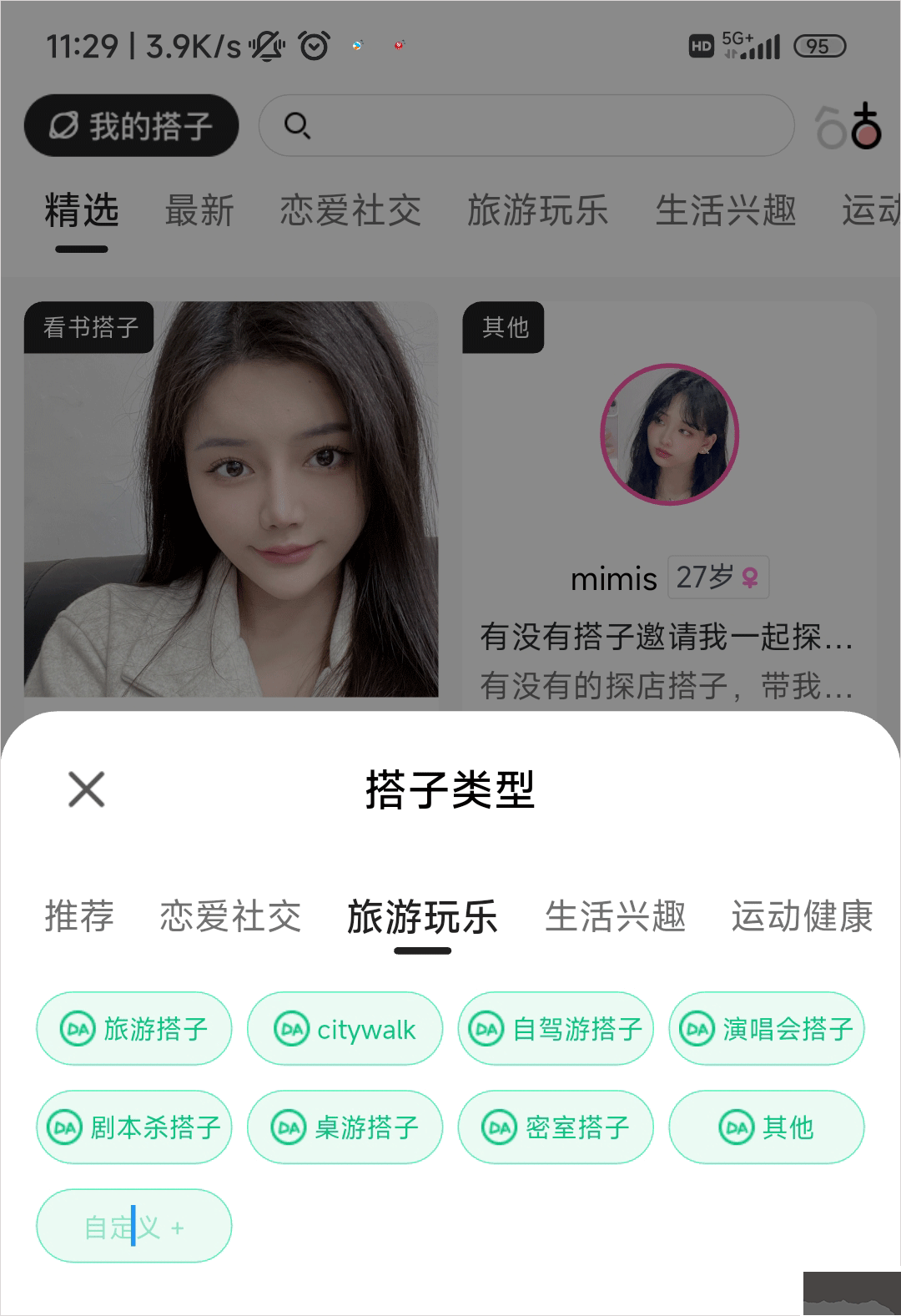Pick the 自驾游搭子 chip
The width and height of the screenshot is (901, 1316).
(x=556, y=1028)
